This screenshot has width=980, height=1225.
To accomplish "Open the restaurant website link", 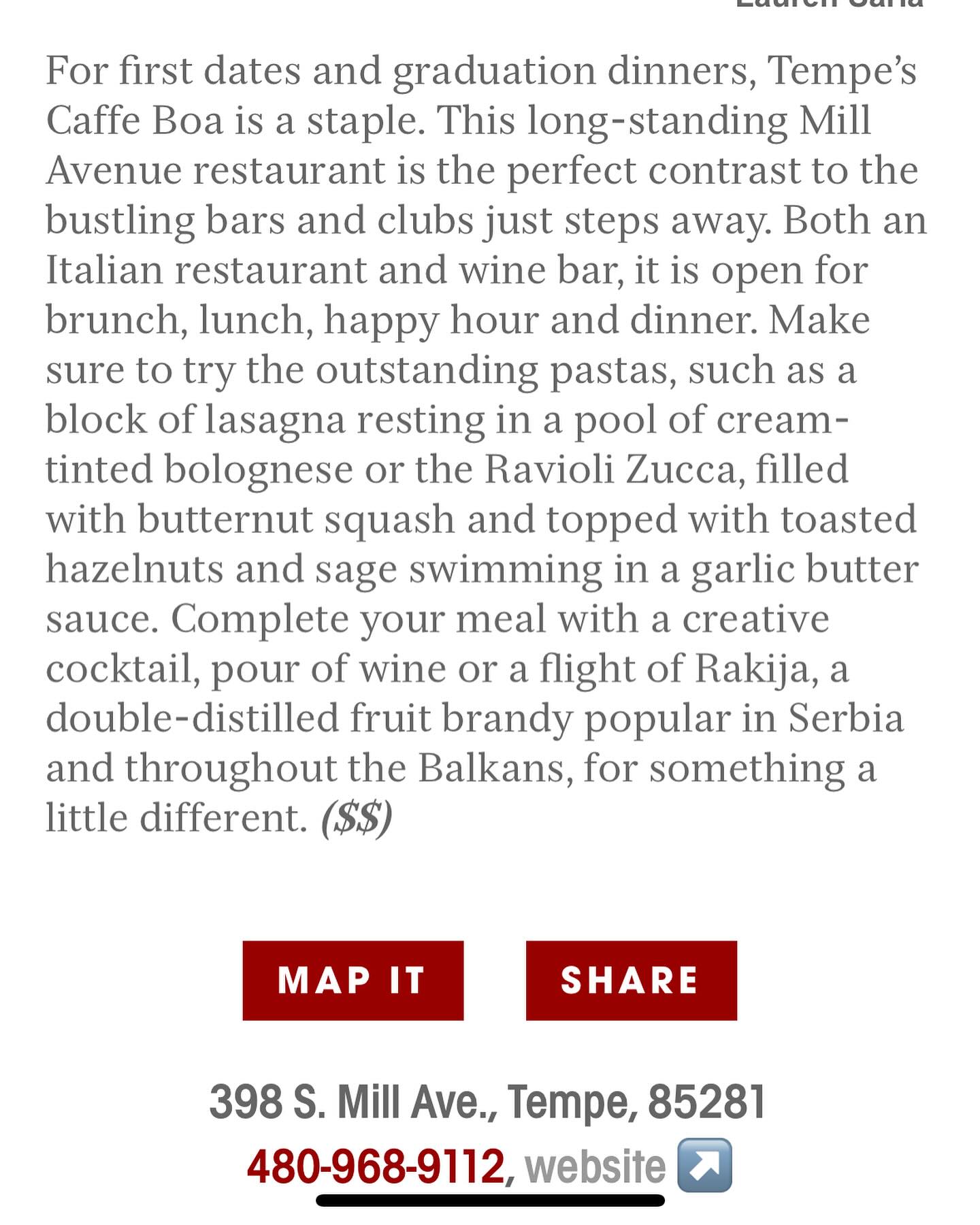I will (x=595, y=1166).
